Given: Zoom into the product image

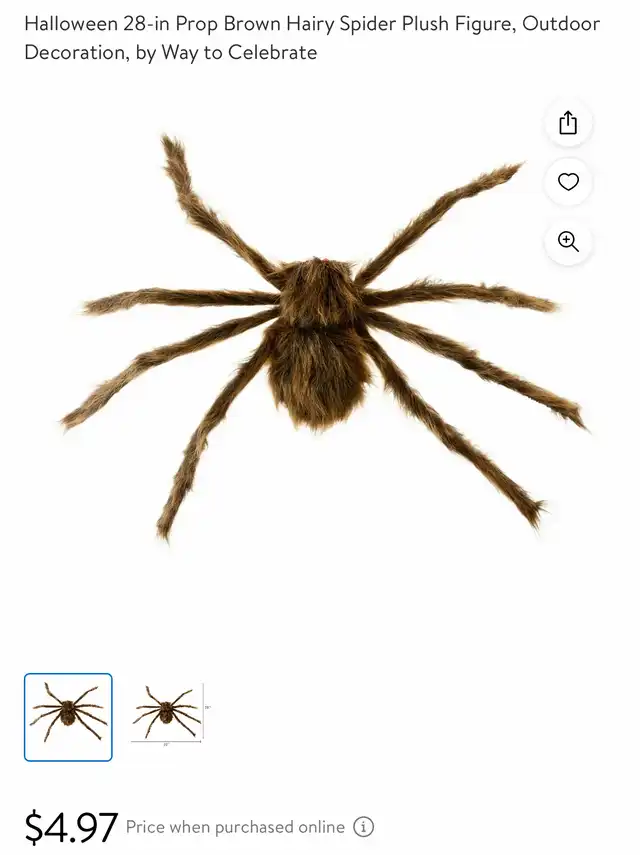Looking at the screenshot, I should tap(568, 241).
